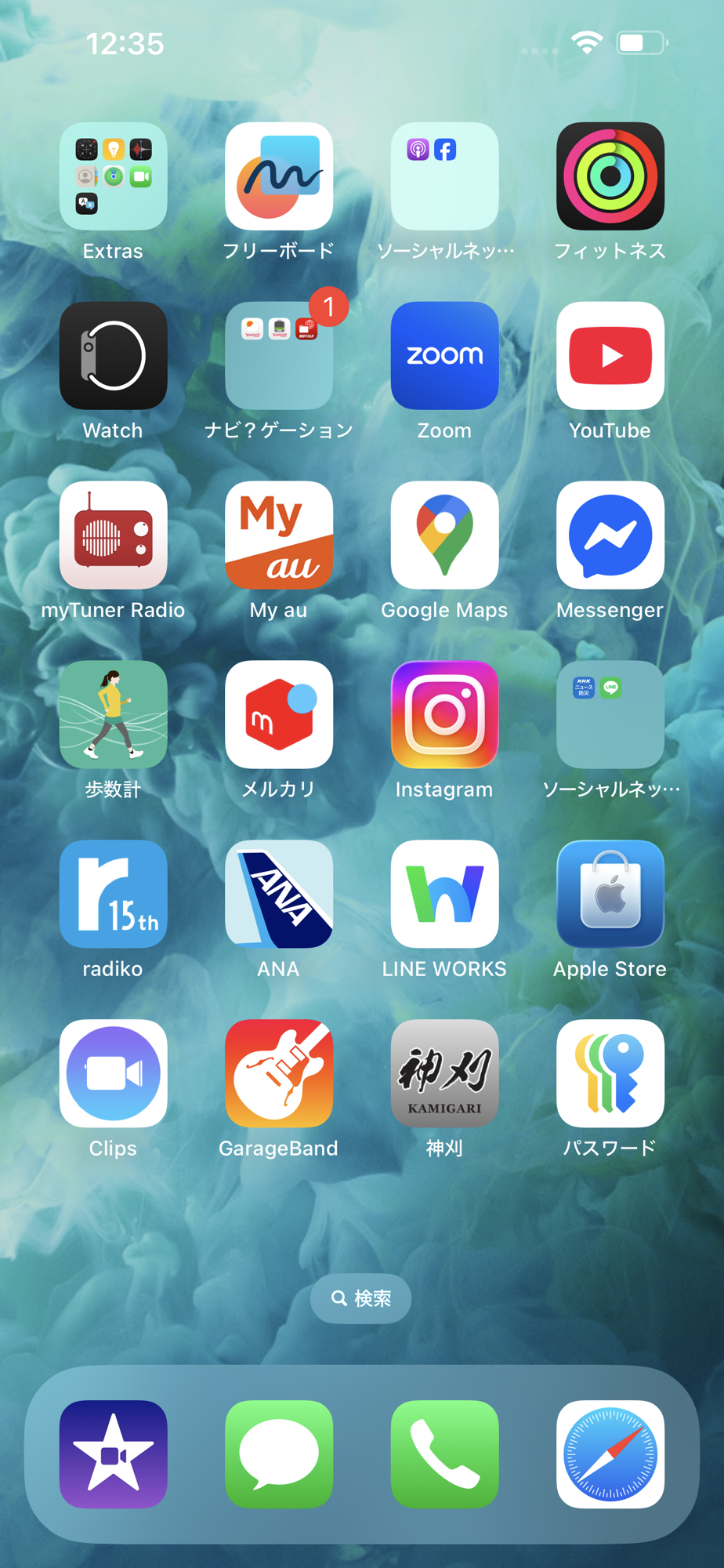Launch the フリーボード app

(x=279, y=176)
